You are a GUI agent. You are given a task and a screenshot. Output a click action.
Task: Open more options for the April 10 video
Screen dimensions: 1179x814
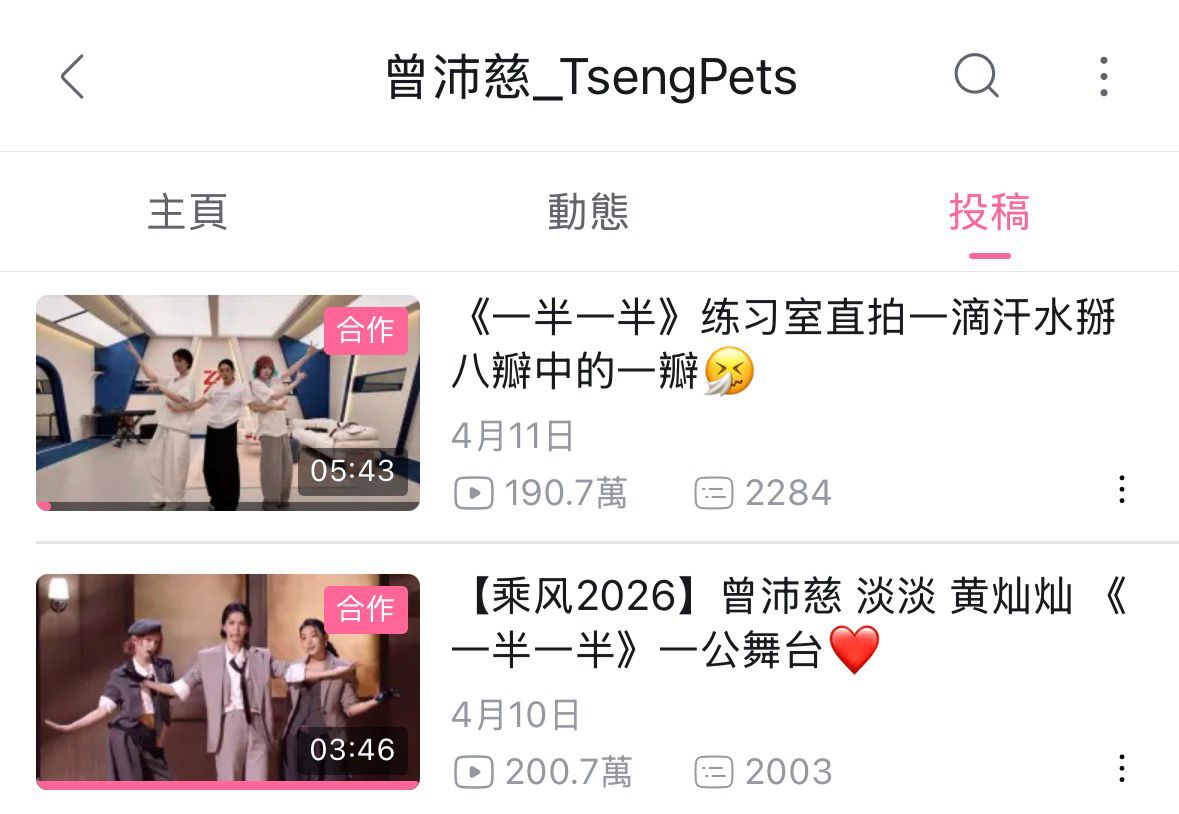(1122, 769)
